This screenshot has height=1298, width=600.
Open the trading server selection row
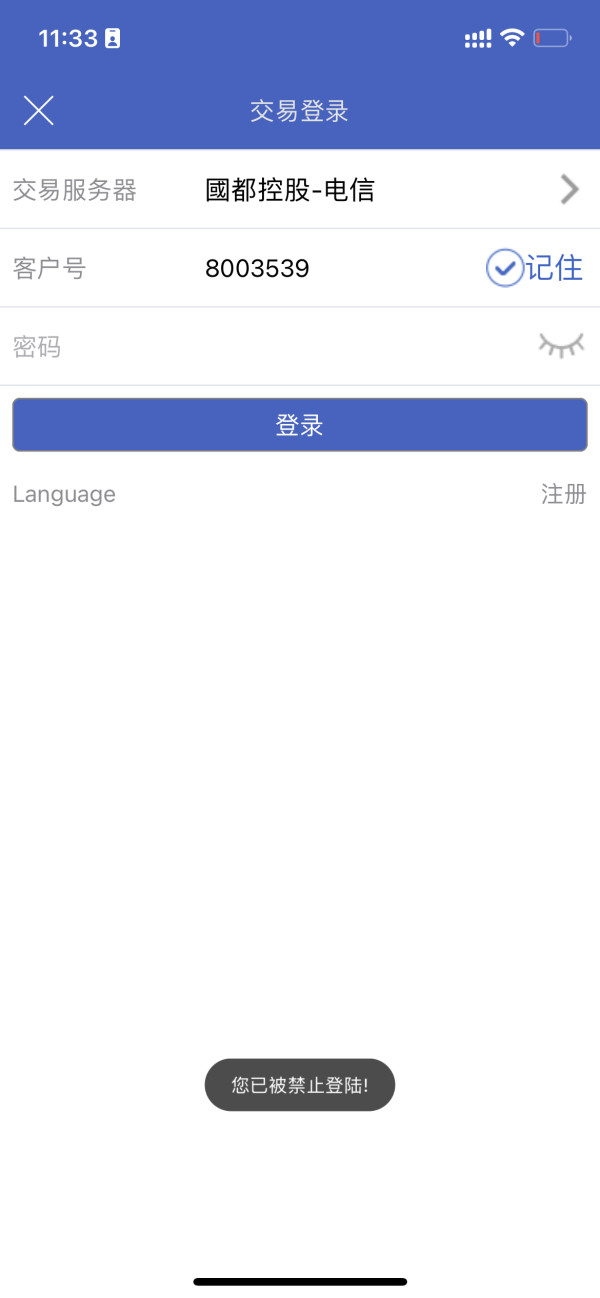point(300,189)
